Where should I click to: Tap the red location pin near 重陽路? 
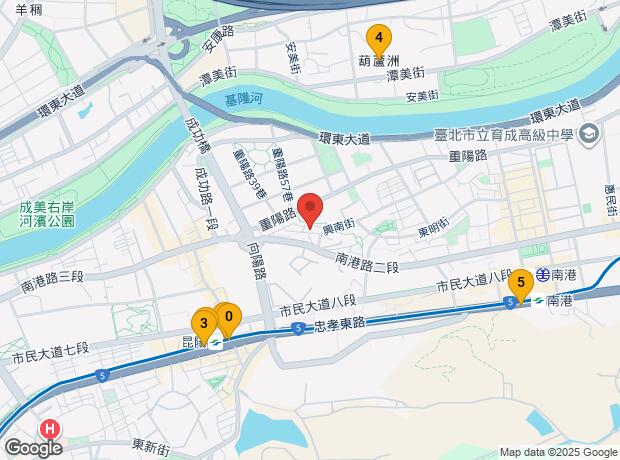(x=310, y=210)
